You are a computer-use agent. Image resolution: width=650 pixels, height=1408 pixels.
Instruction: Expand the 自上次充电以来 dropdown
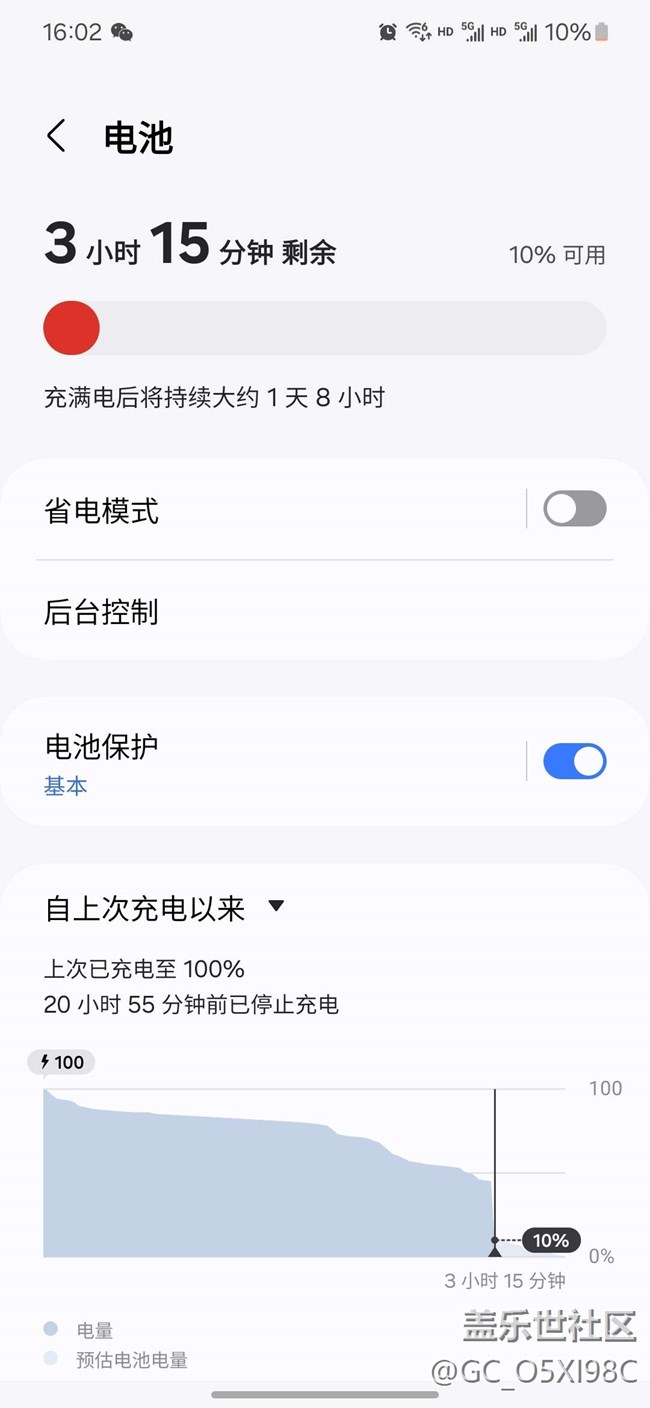pos(165,908)
